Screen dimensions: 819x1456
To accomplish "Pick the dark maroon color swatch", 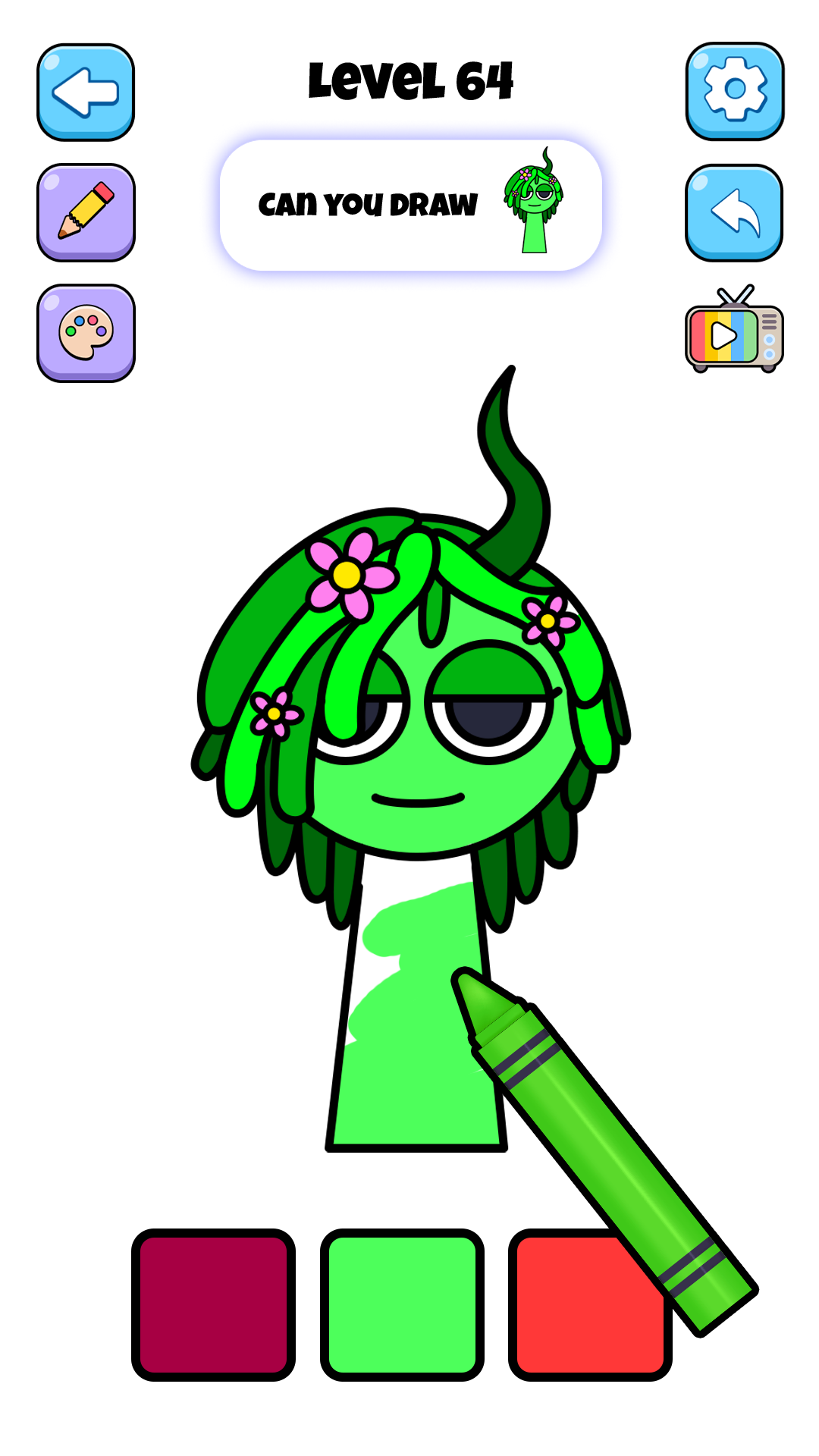I will [213, 1304].
